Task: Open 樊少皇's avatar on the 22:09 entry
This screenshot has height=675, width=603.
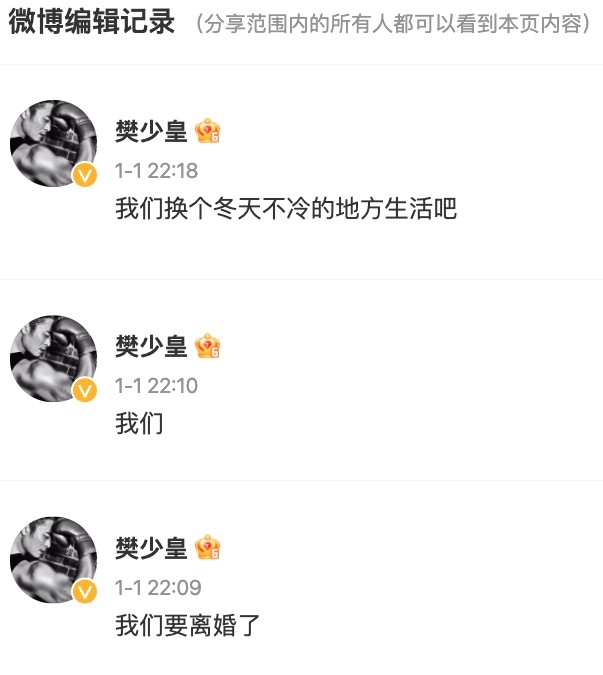Action: pyautogui.click(x=53, y=560)
